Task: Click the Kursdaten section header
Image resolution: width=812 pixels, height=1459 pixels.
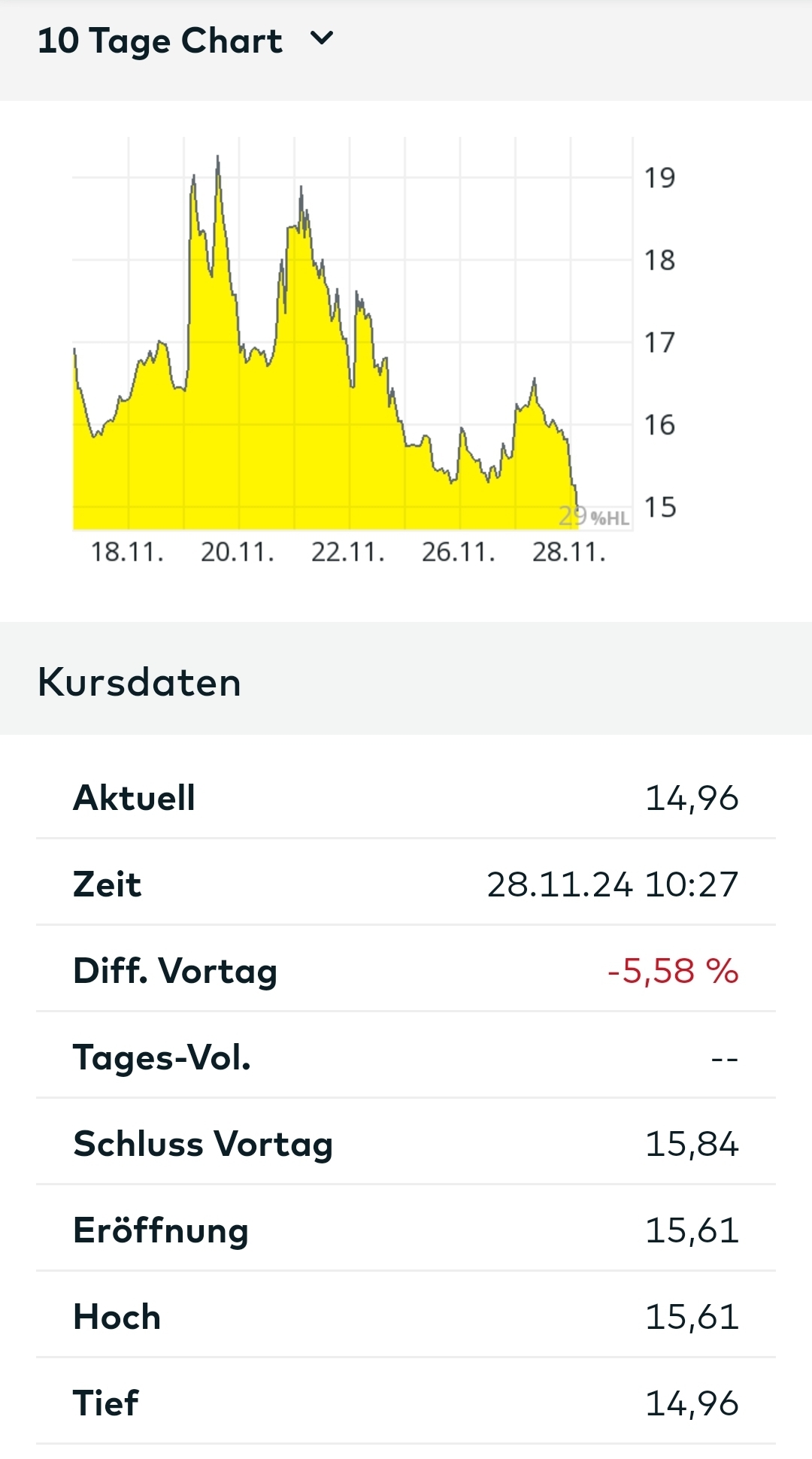Action: point(140,681)
